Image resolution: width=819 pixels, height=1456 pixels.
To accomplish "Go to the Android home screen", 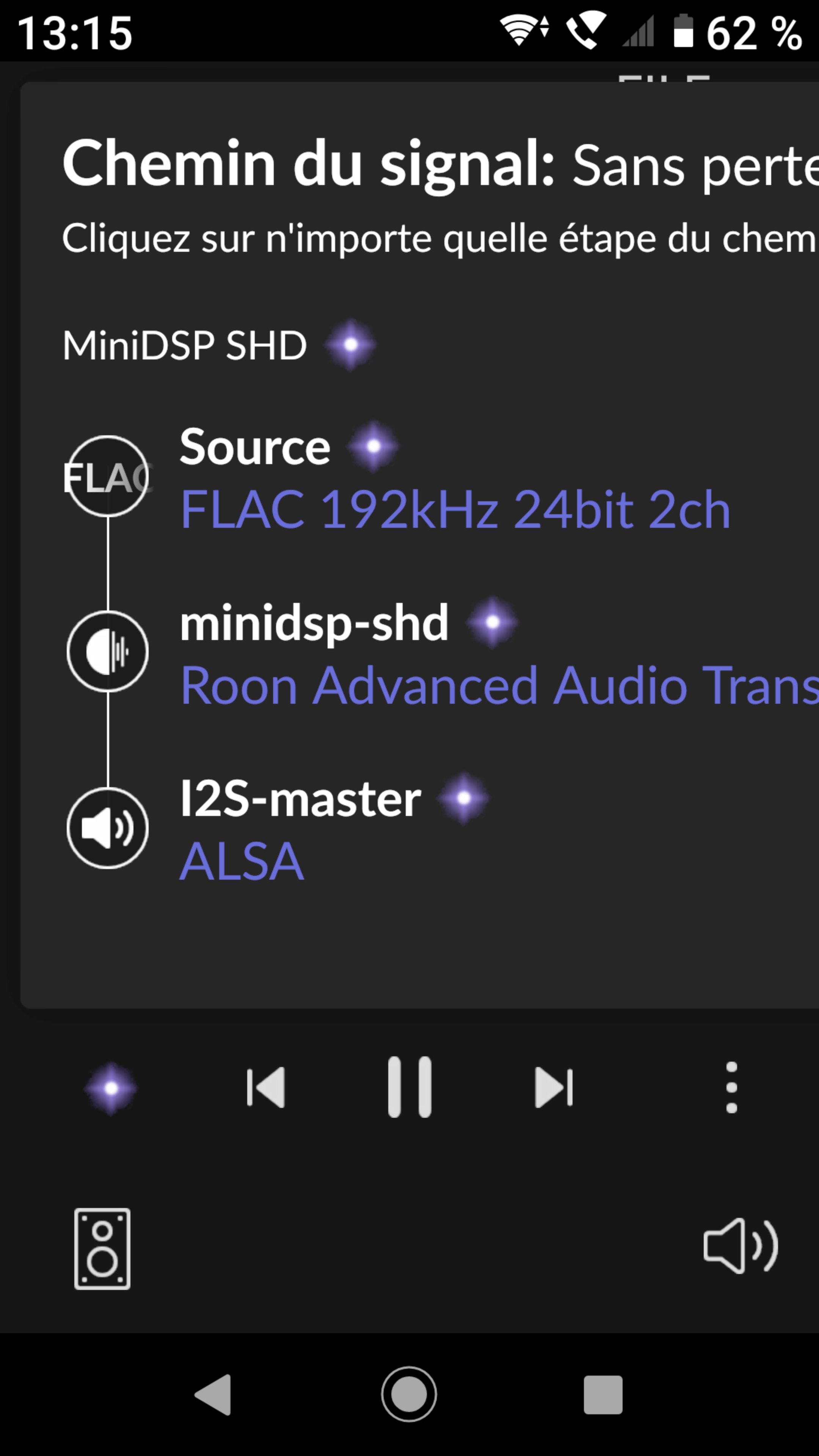I will point(409,1395).
